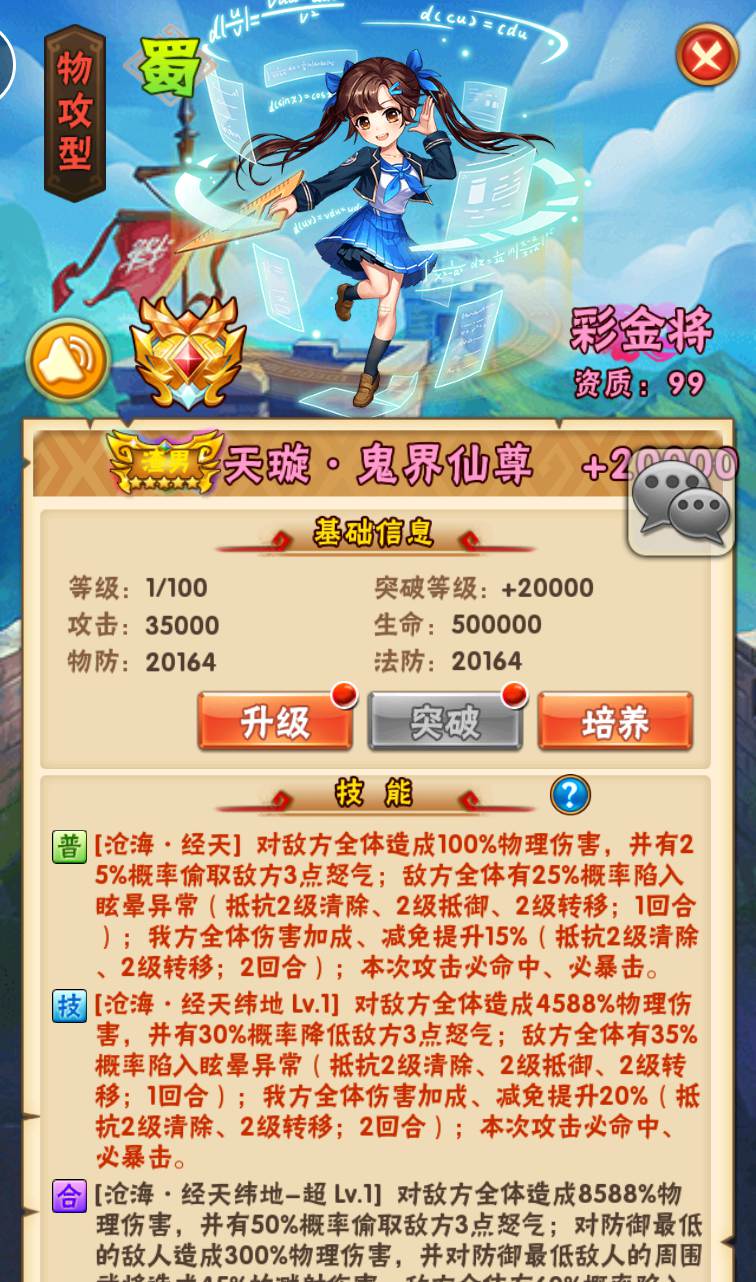Tap the 突破 breakthrough button
Image resolution: width=756 pixels, height=1282 pixels.
tap(445, 721)
